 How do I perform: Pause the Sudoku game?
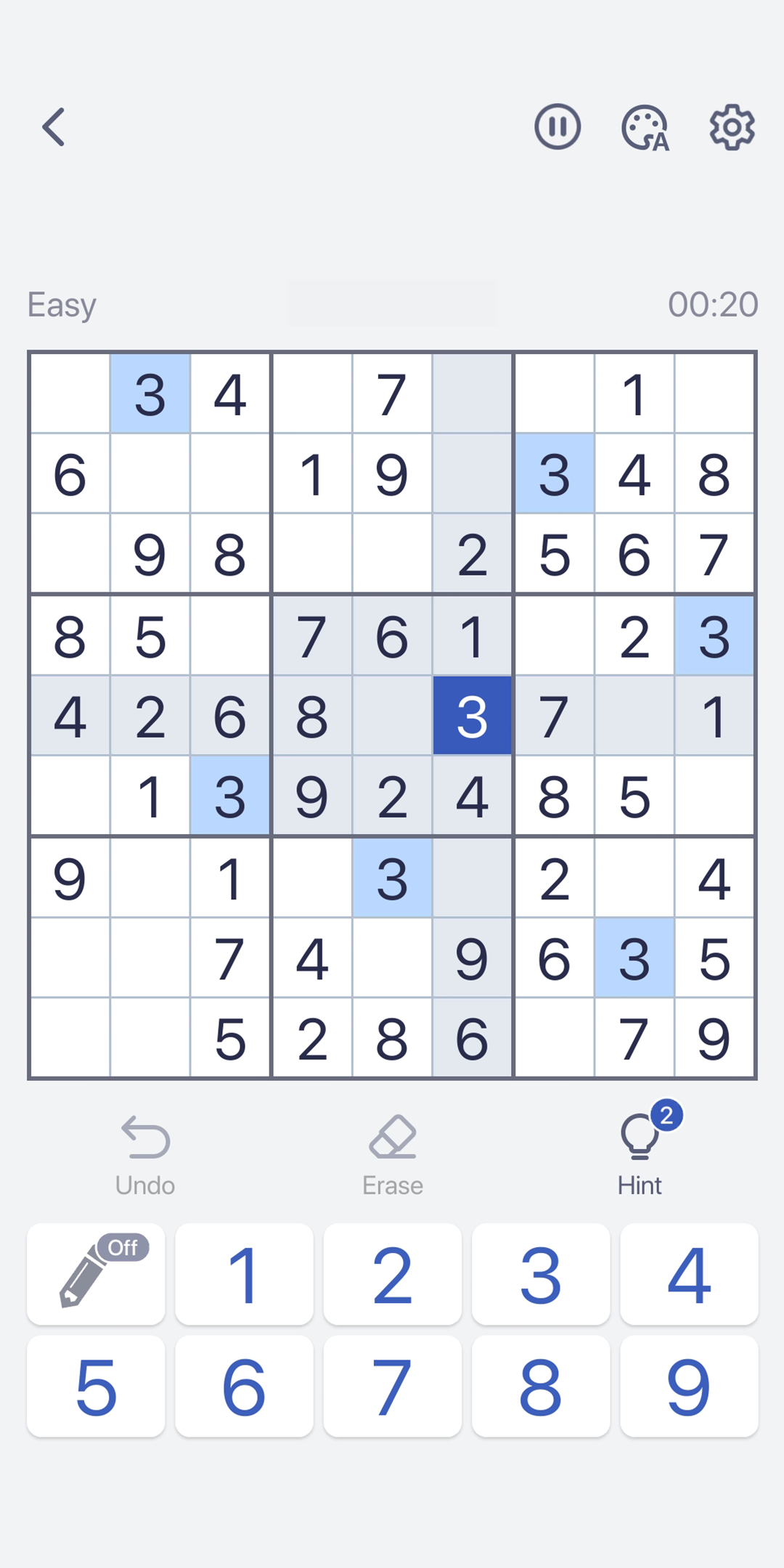(558, 127)
